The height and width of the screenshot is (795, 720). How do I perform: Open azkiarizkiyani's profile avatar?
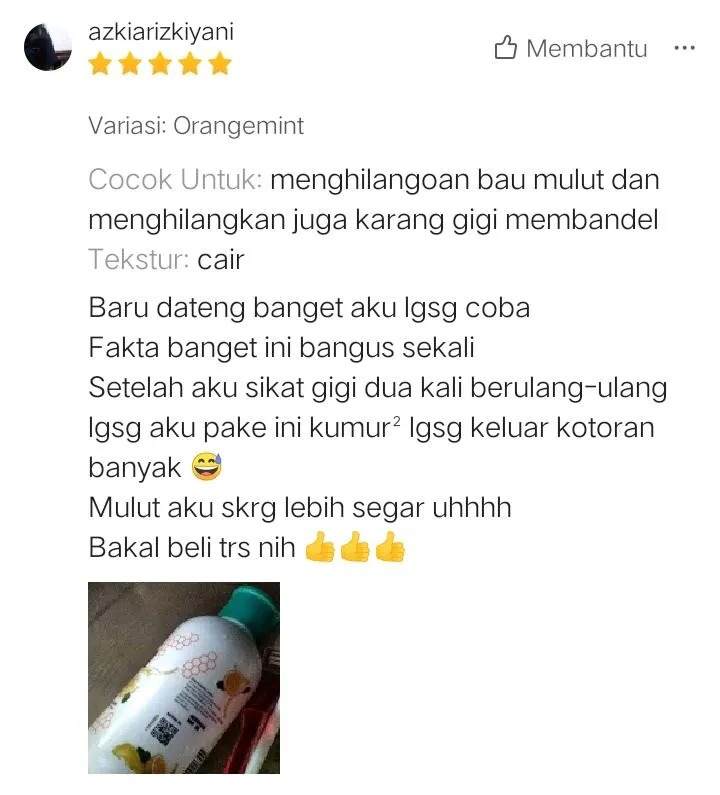pyautogui.click(x=48, y=47)
